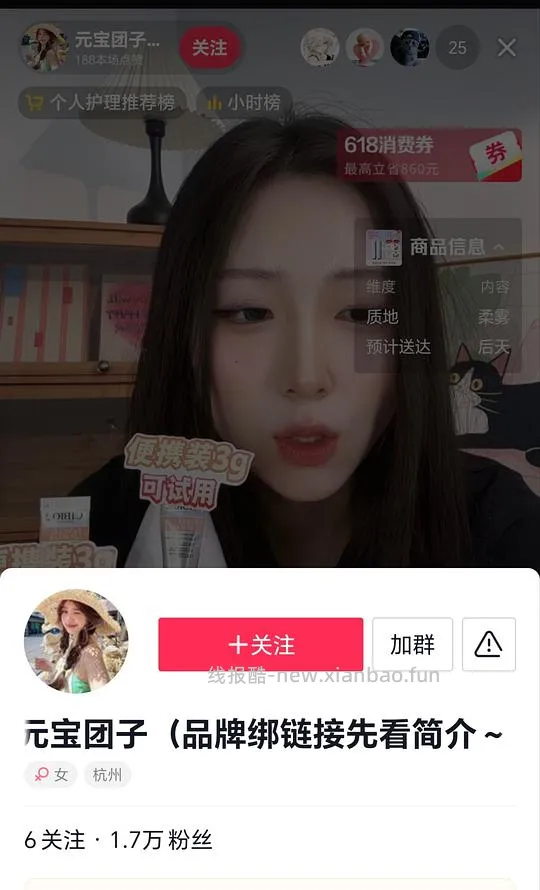The width and height of the screenshot is (540, 890).
Task: Open the viewer count showing 25
Action: (x=457, y=48)
